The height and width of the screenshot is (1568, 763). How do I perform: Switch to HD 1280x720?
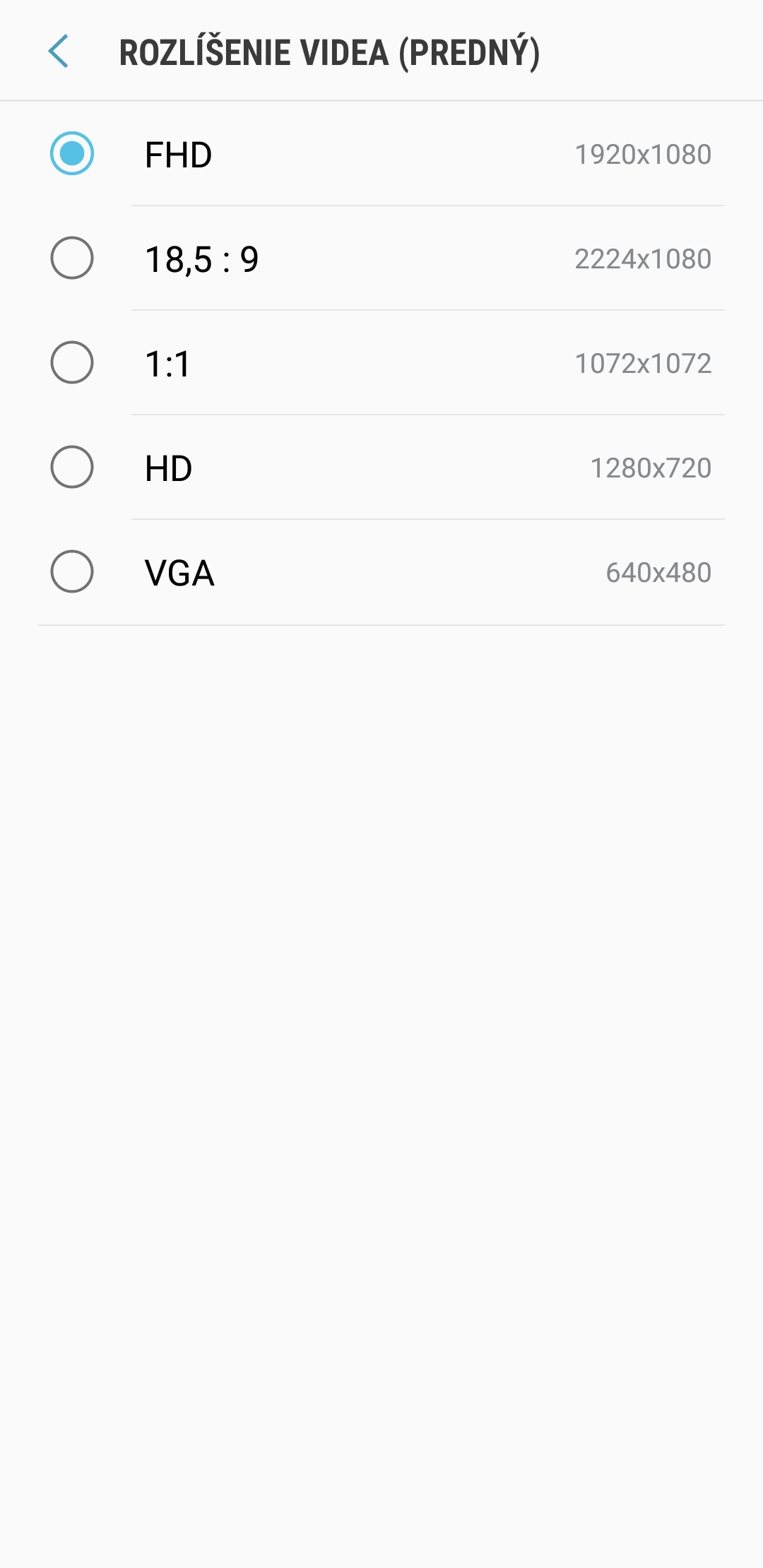pos(381,468)
